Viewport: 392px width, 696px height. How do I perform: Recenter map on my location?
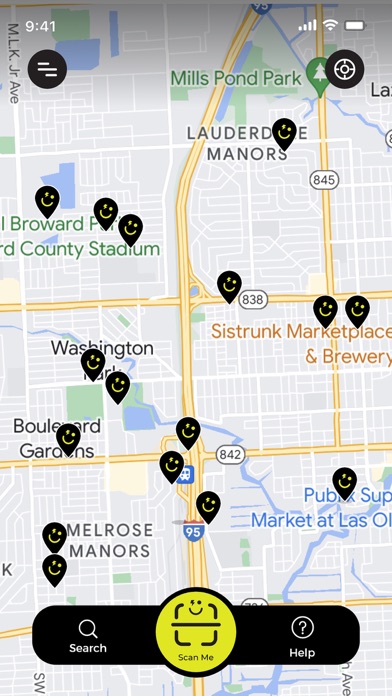pyautogui.click(x=344, y=69)
